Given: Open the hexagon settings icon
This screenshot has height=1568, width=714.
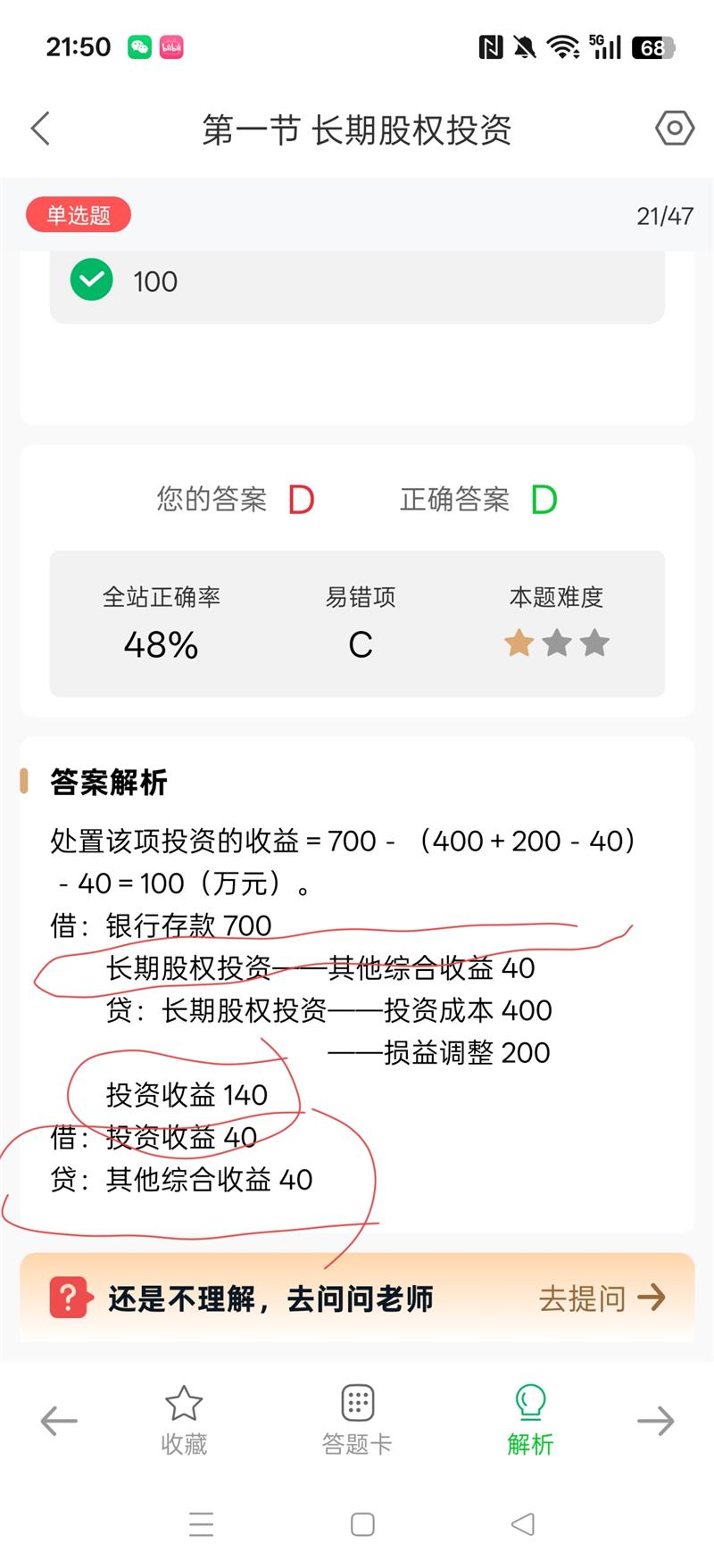Looking at the screenshot, I should coord(675,129).
